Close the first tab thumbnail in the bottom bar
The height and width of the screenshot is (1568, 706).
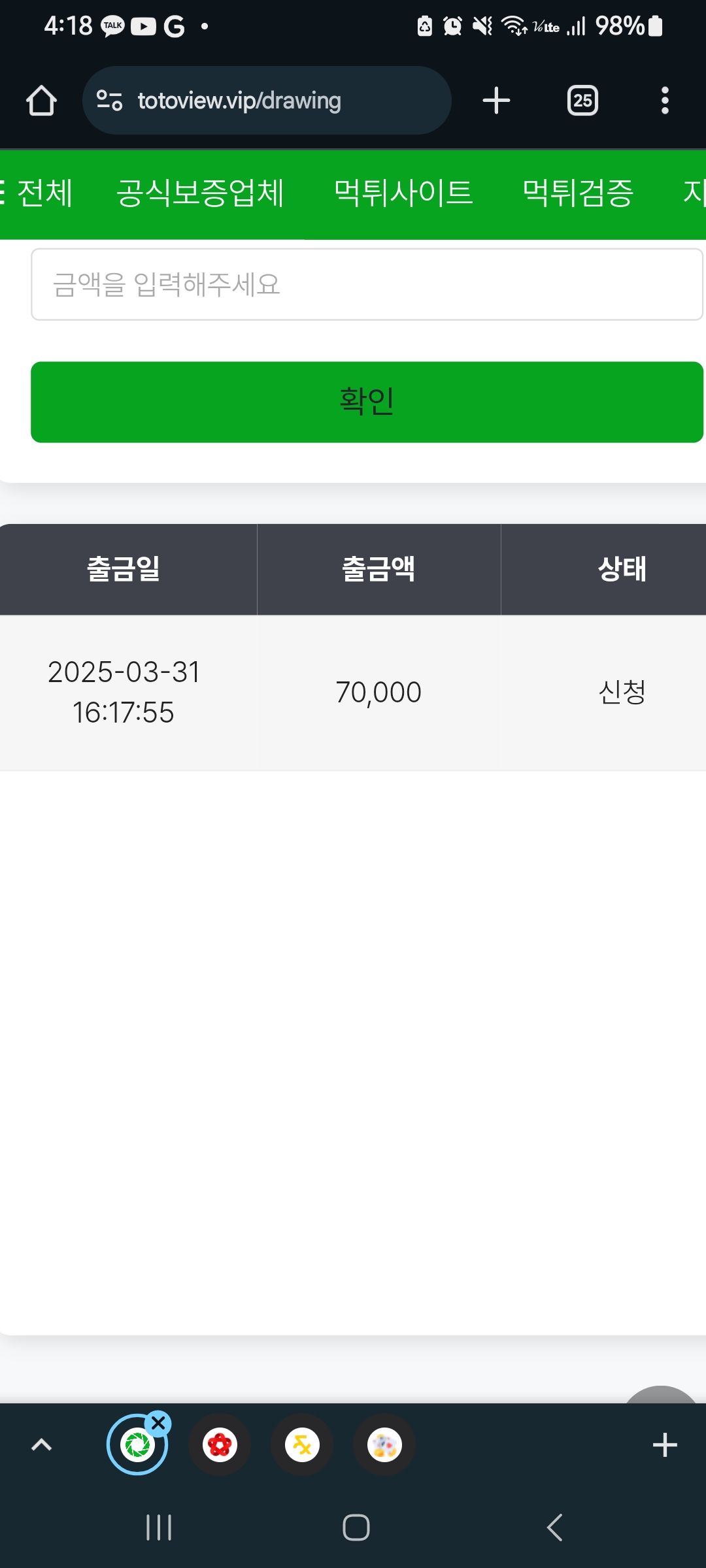tap(158, 1422)
